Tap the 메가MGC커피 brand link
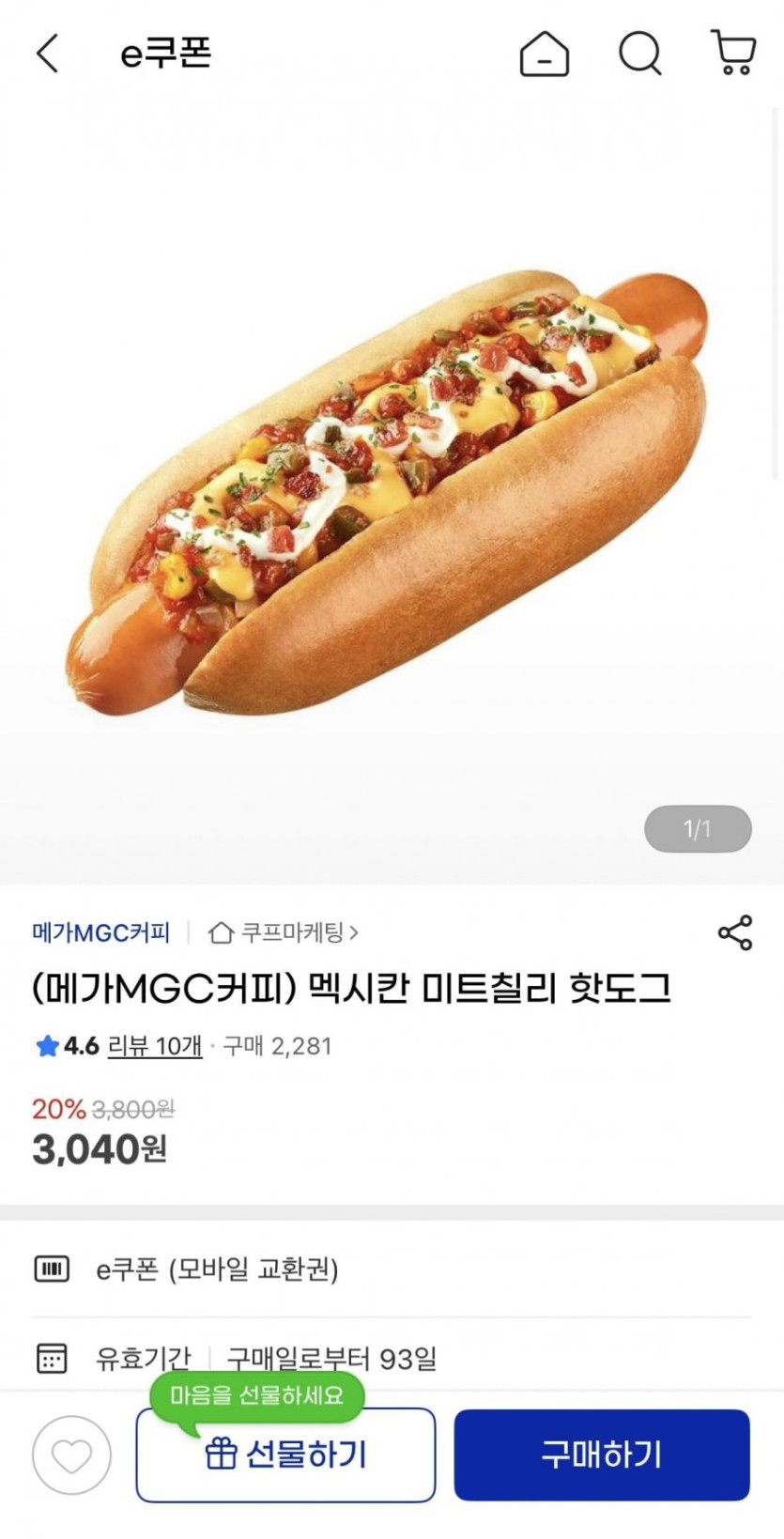This screenshot has width=784, height=1539. point(100,932)
